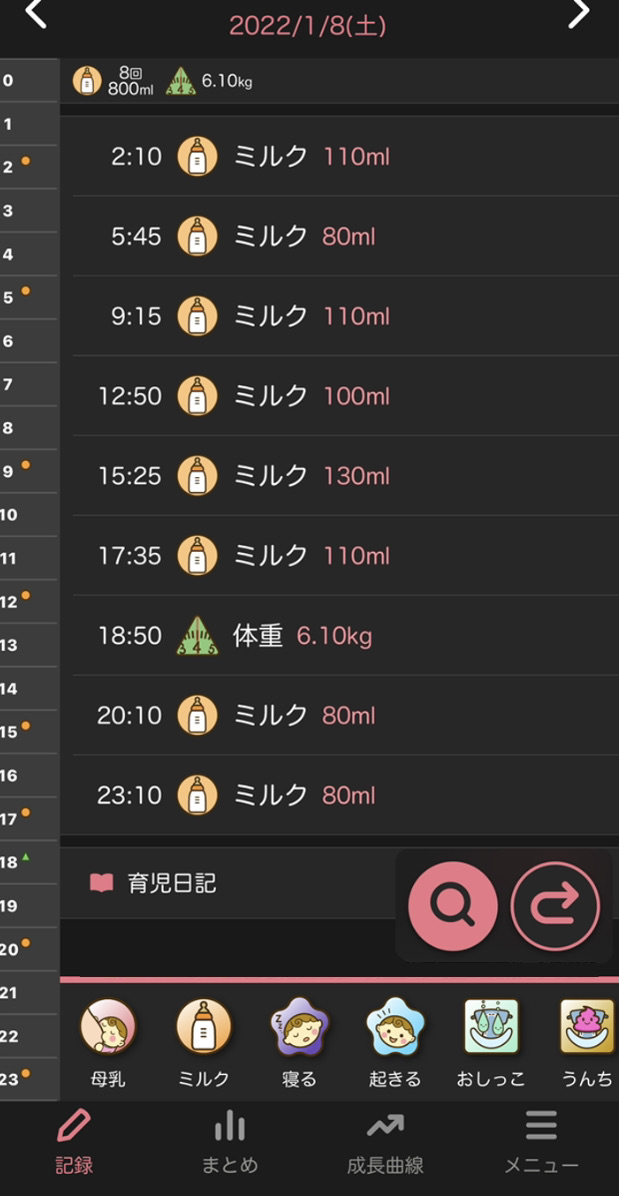Tap the pink search button
Viewport: 619px width, 1196px height.
click(x=453, y=906)
